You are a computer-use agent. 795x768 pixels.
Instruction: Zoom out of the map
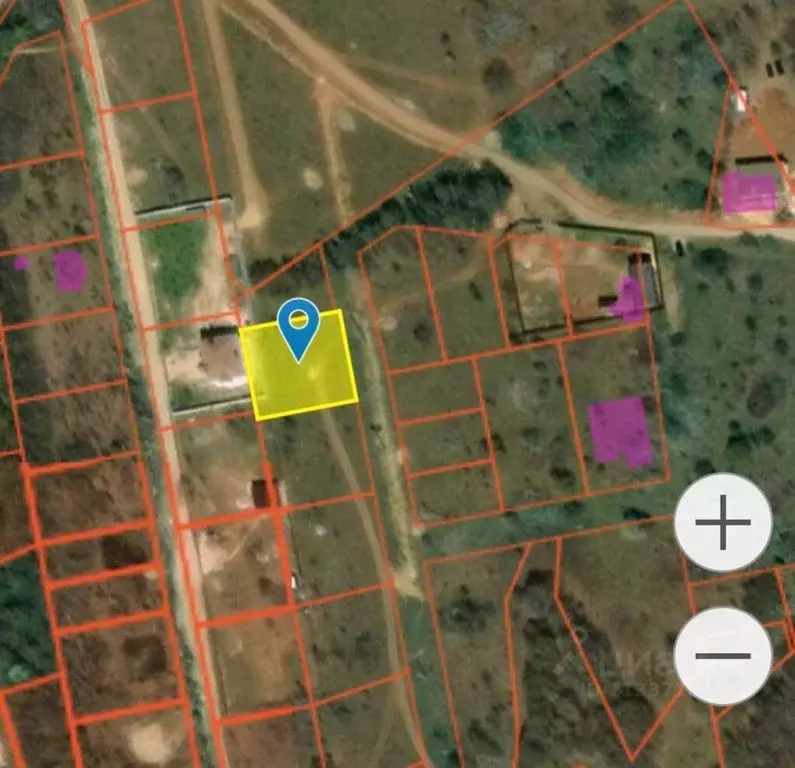click(x=722, y=655)
